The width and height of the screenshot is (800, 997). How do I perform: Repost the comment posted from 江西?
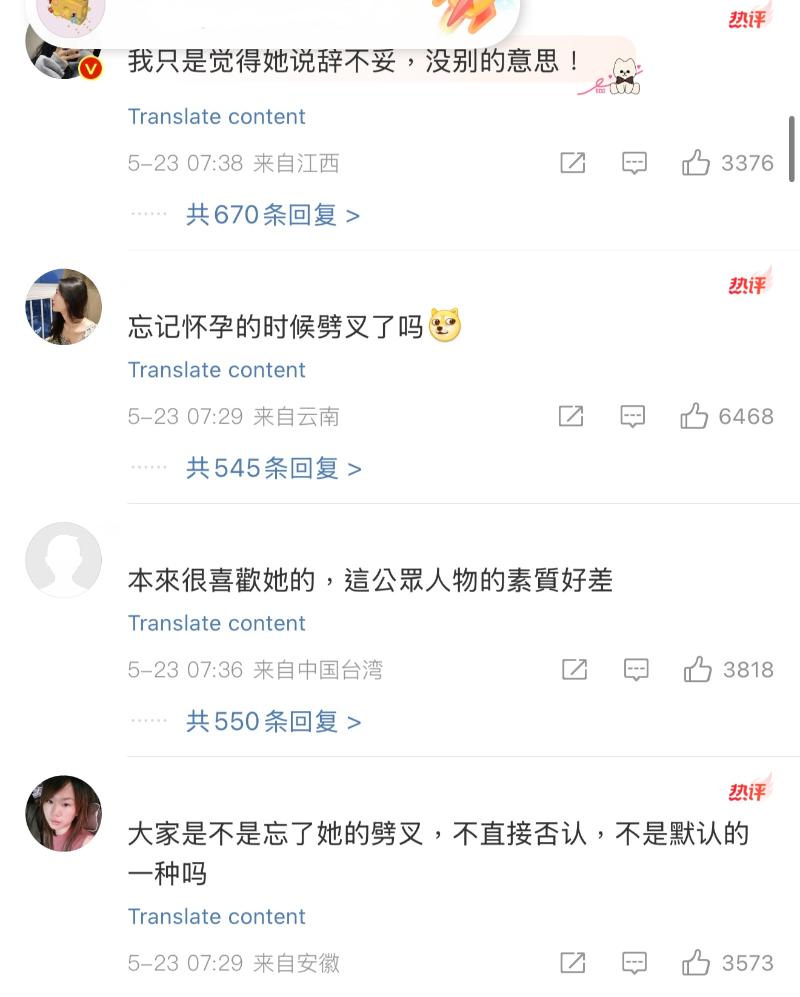click(x=573, y=163)
